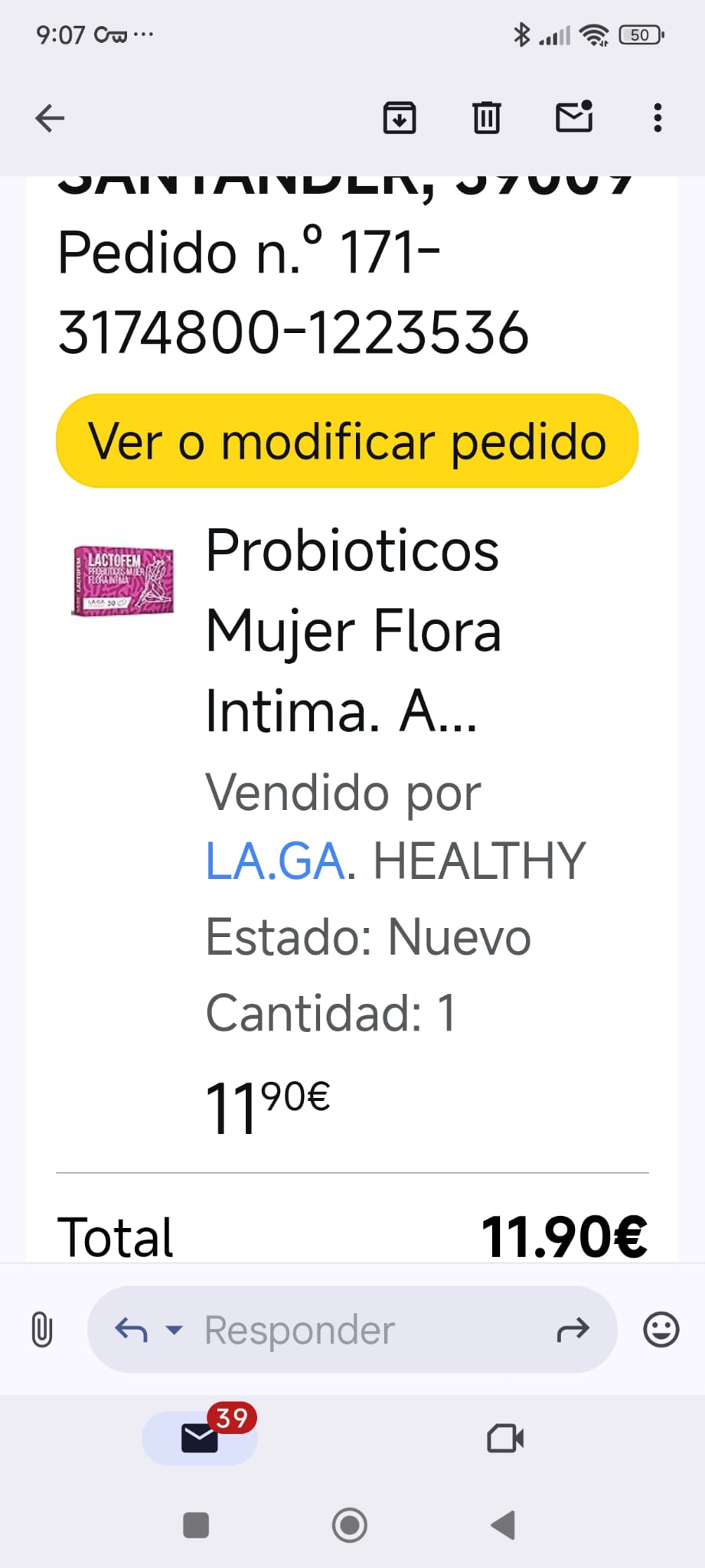Forward this email

[573, 1331]
